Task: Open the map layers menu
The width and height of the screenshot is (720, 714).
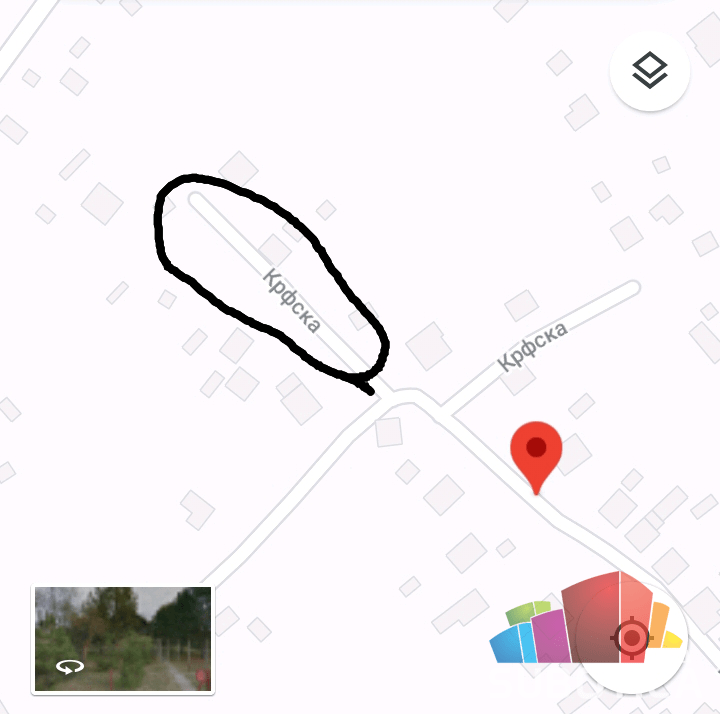Action: (x=650, y=70)
